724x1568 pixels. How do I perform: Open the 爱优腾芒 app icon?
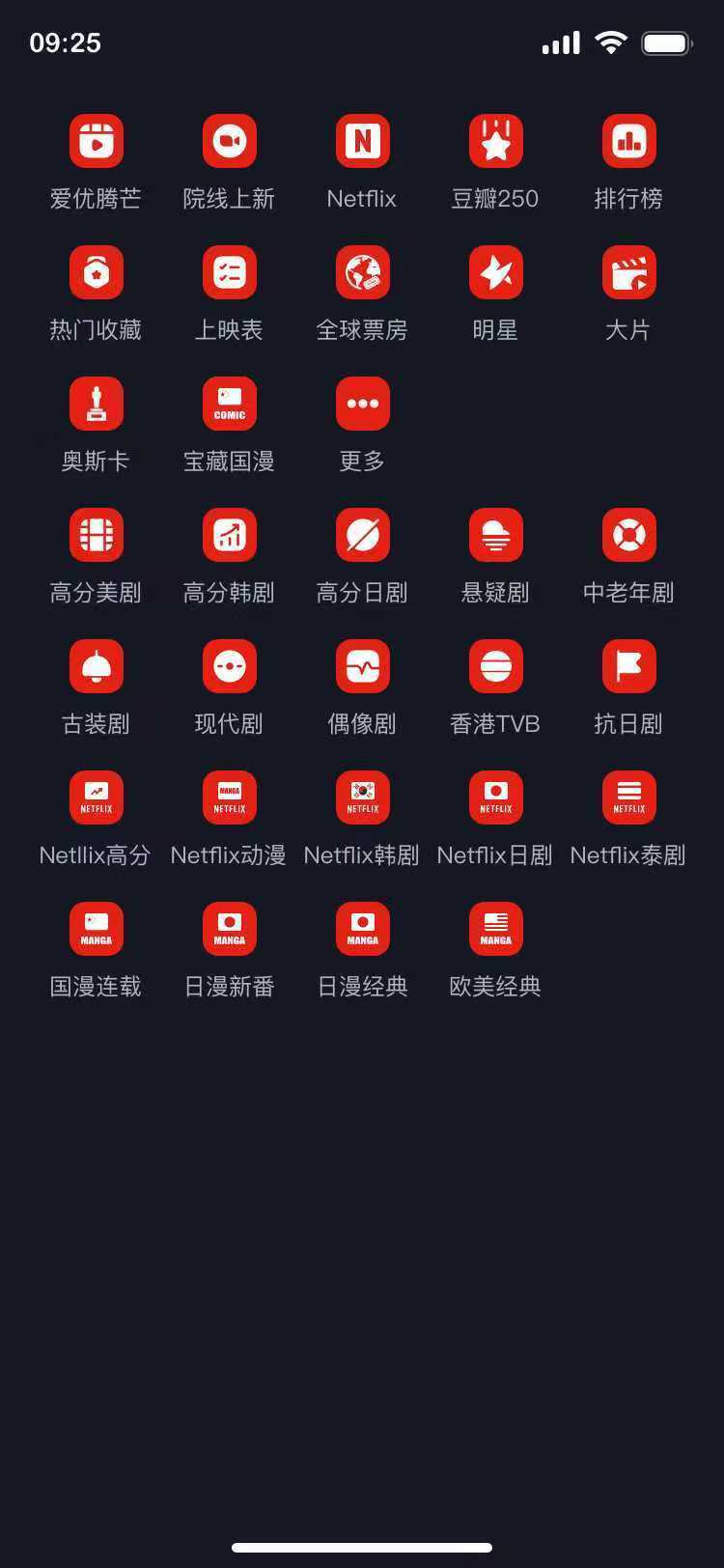click(x=96, y=141)
